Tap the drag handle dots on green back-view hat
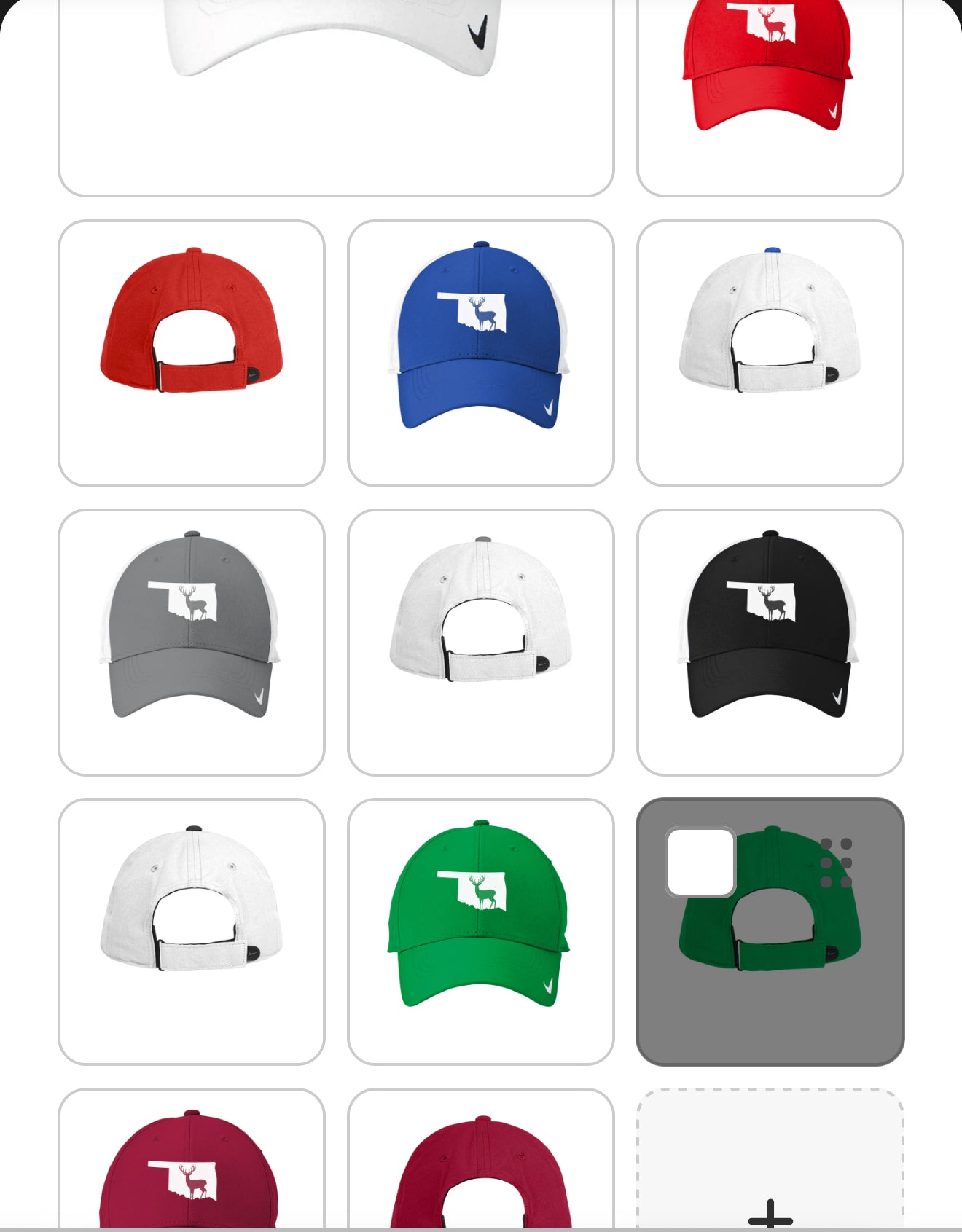The width and height of the screenshot is (962, 1232). pyautogui.click(x=836, y=863)
